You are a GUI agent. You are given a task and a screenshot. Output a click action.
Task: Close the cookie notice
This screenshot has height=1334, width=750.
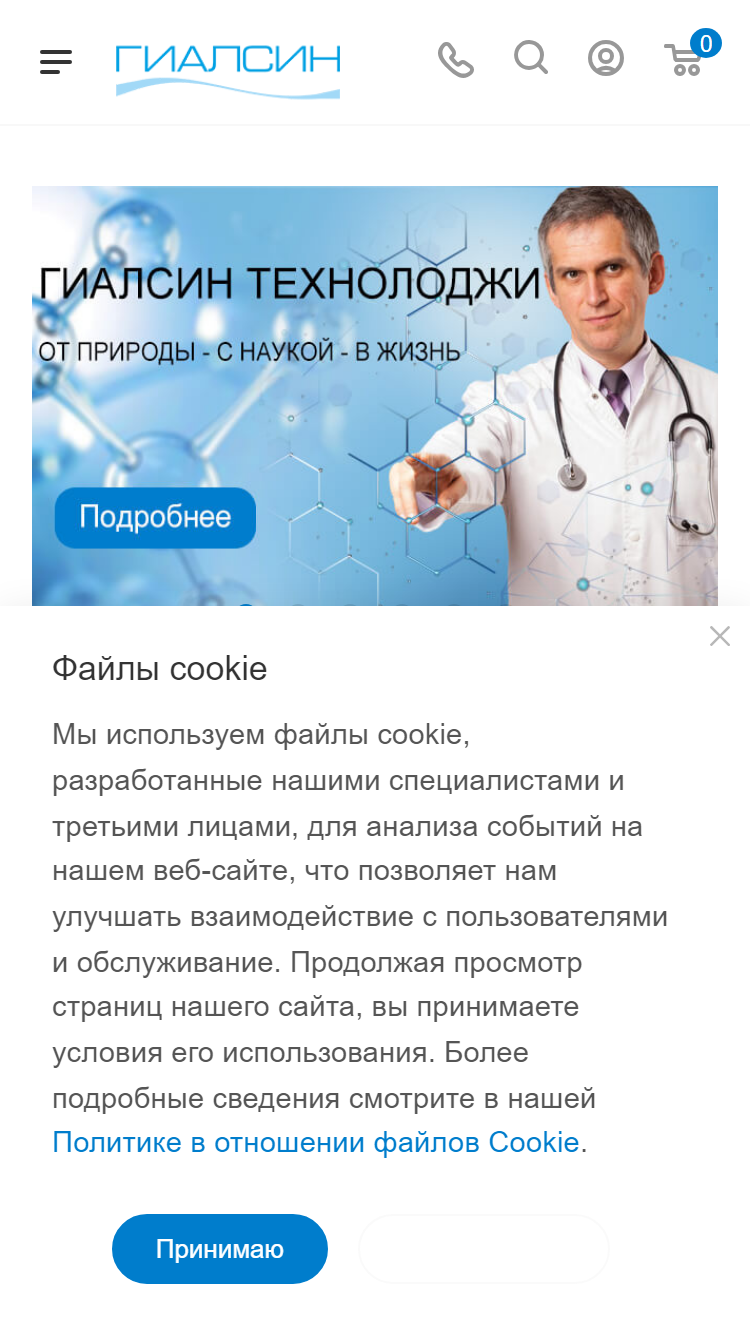pyautogui.click(x=720, y=636)
